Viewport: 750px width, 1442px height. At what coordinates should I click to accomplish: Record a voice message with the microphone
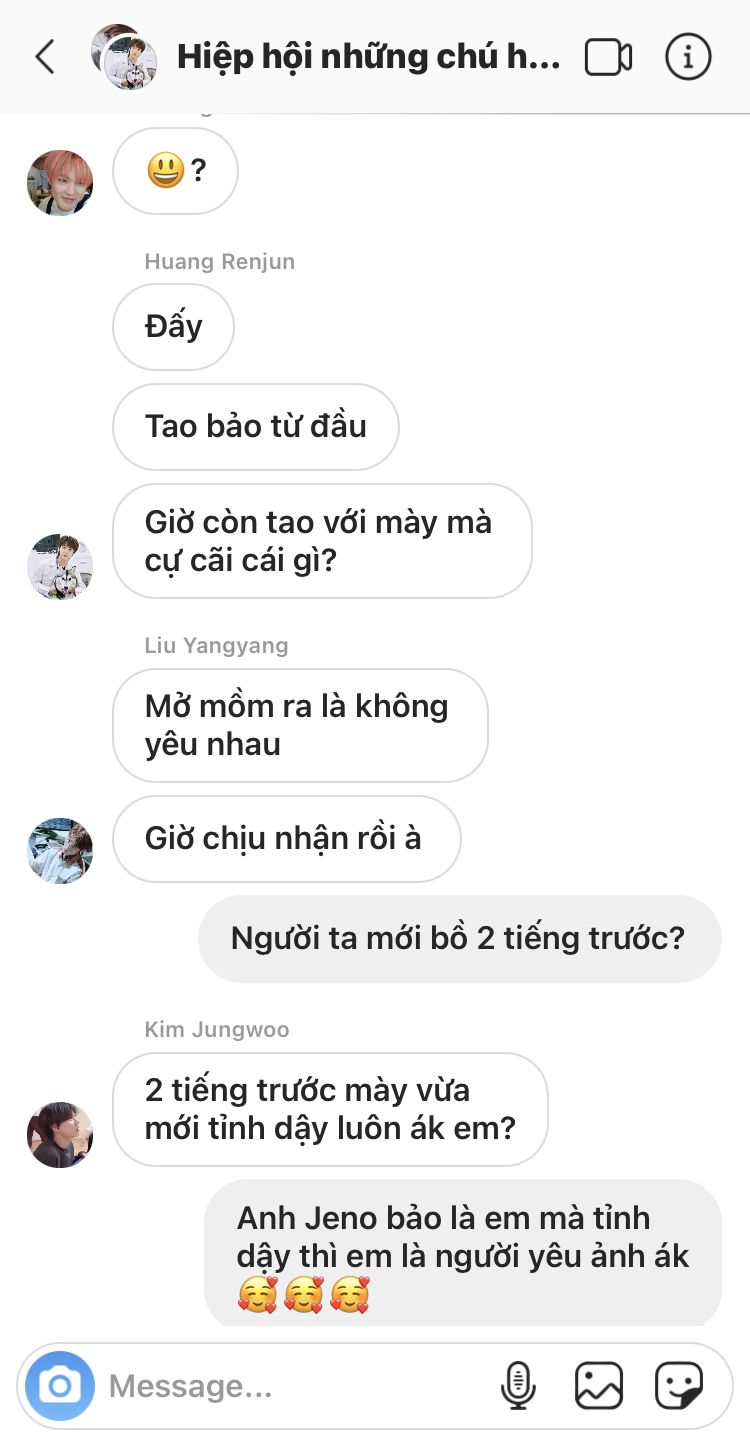pos(518,1386)
